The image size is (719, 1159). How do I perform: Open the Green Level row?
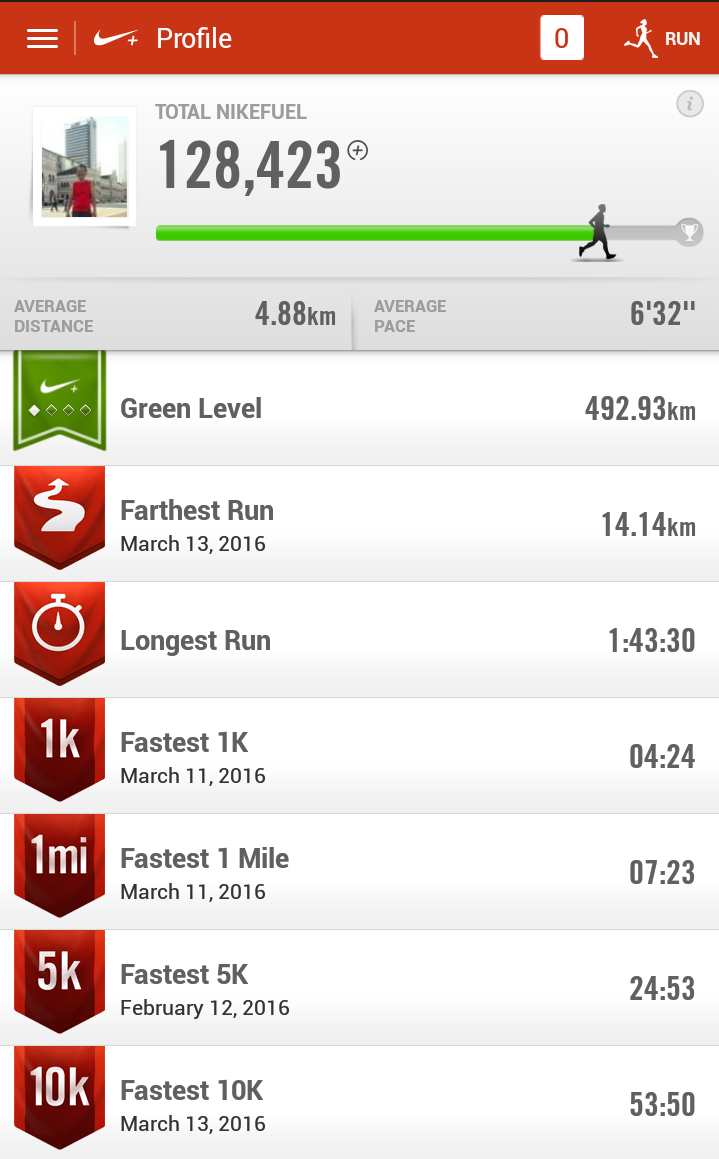(359, 408)
